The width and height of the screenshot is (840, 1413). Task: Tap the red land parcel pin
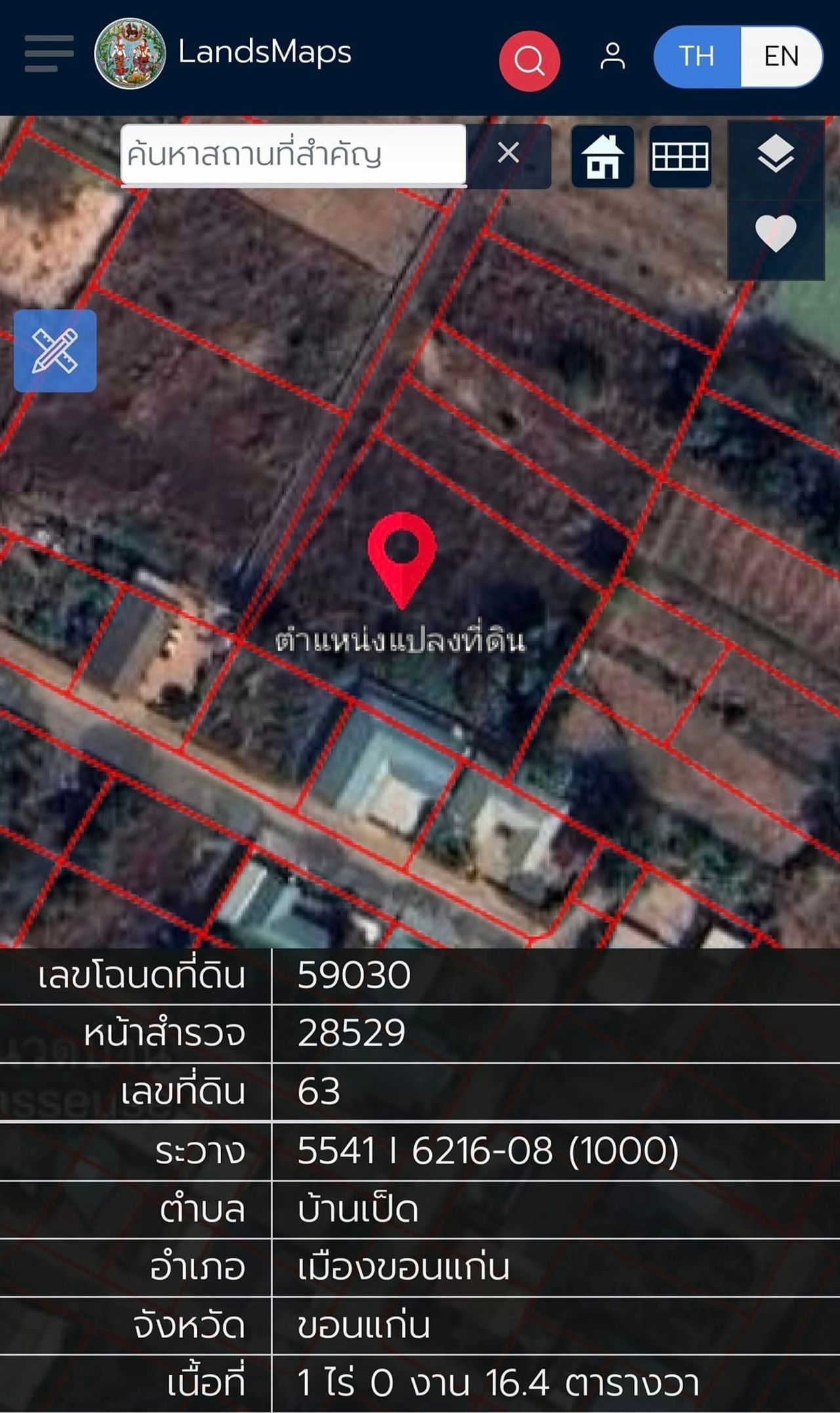pyautogui.click(x=402, y=555)
